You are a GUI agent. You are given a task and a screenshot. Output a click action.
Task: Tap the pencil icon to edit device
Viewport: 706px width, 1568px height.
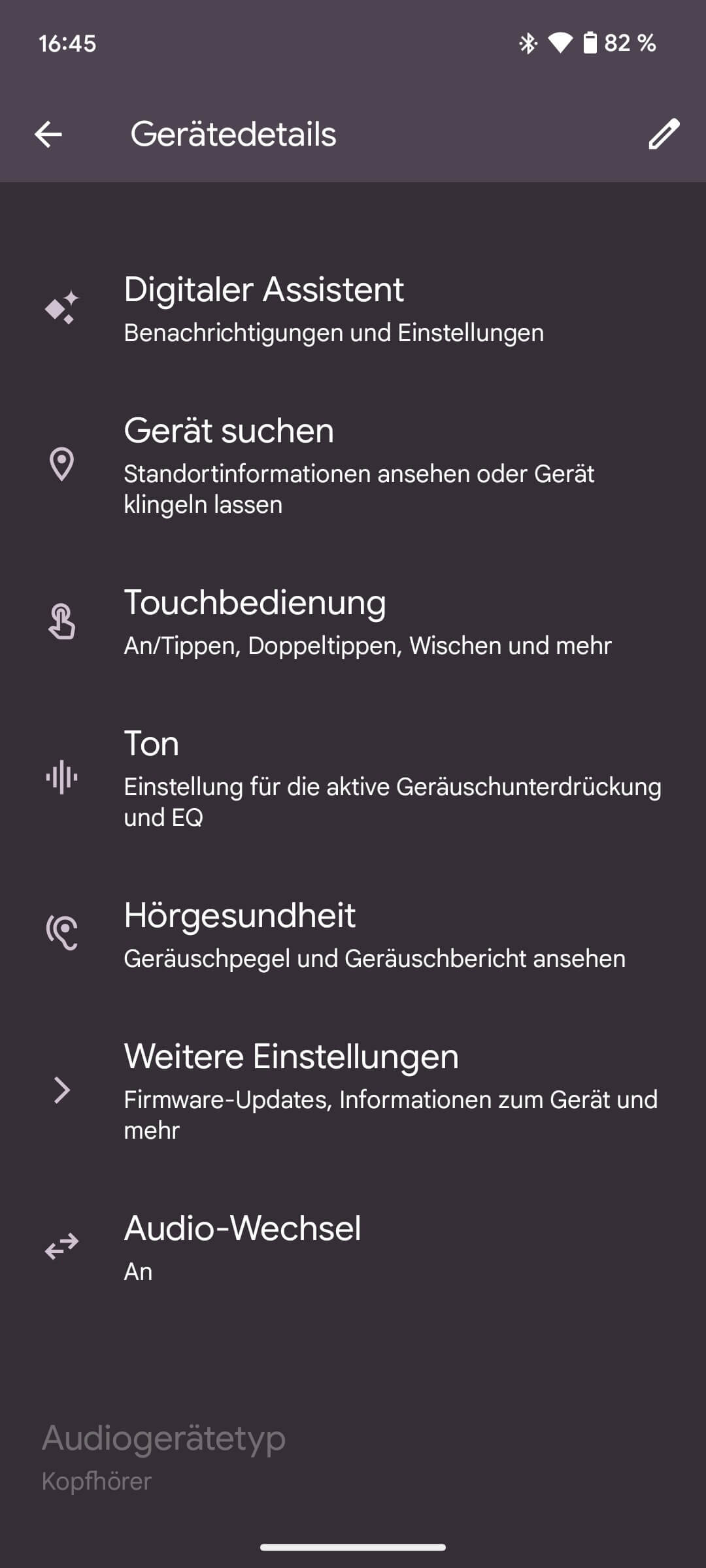tap(664, 135)
